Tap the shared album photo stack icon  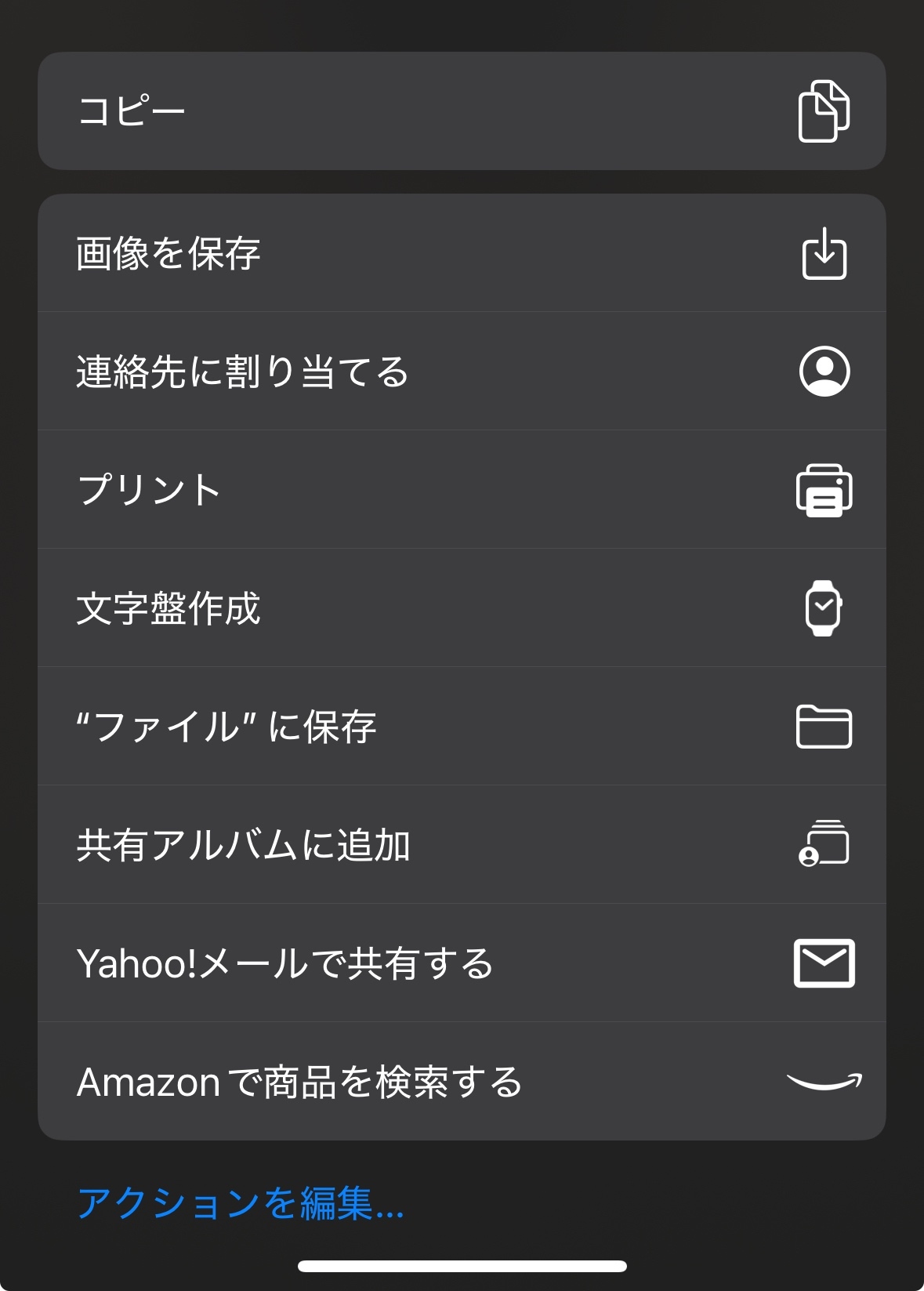[x=825, y=844]
